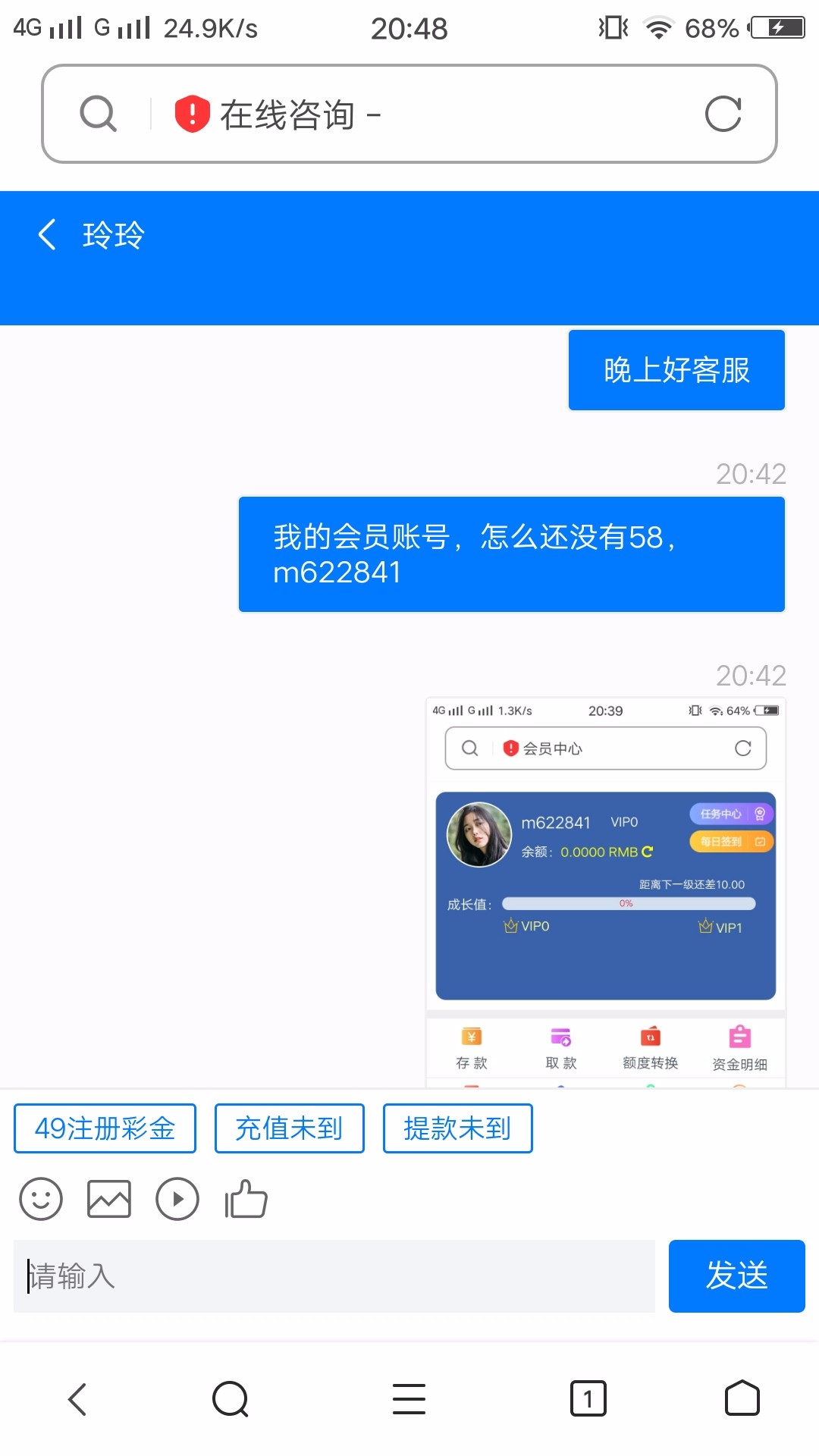Tap the browser address bar search icon
Image resolution: width=819 pixels, height=1456 pixels.
click(x=99, y=115)
